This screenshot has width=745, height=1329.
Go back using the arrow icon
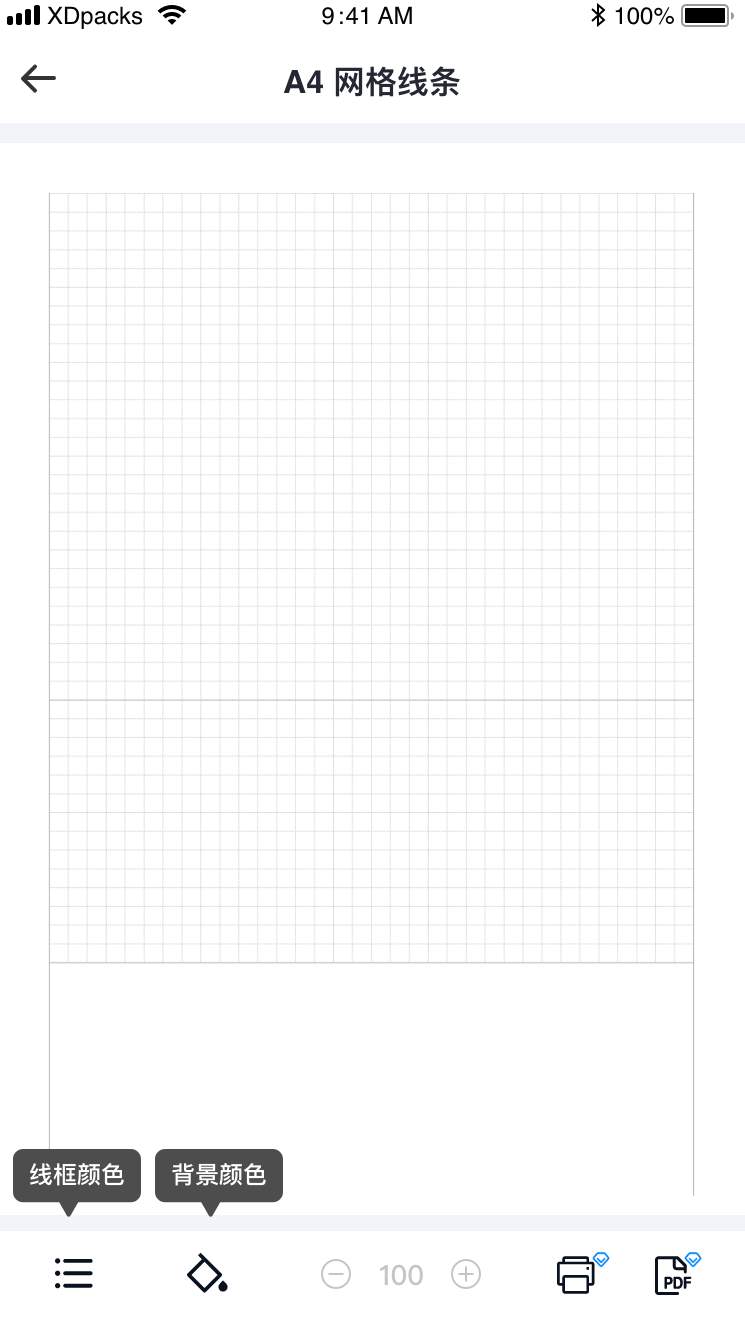tap(38, 79)
